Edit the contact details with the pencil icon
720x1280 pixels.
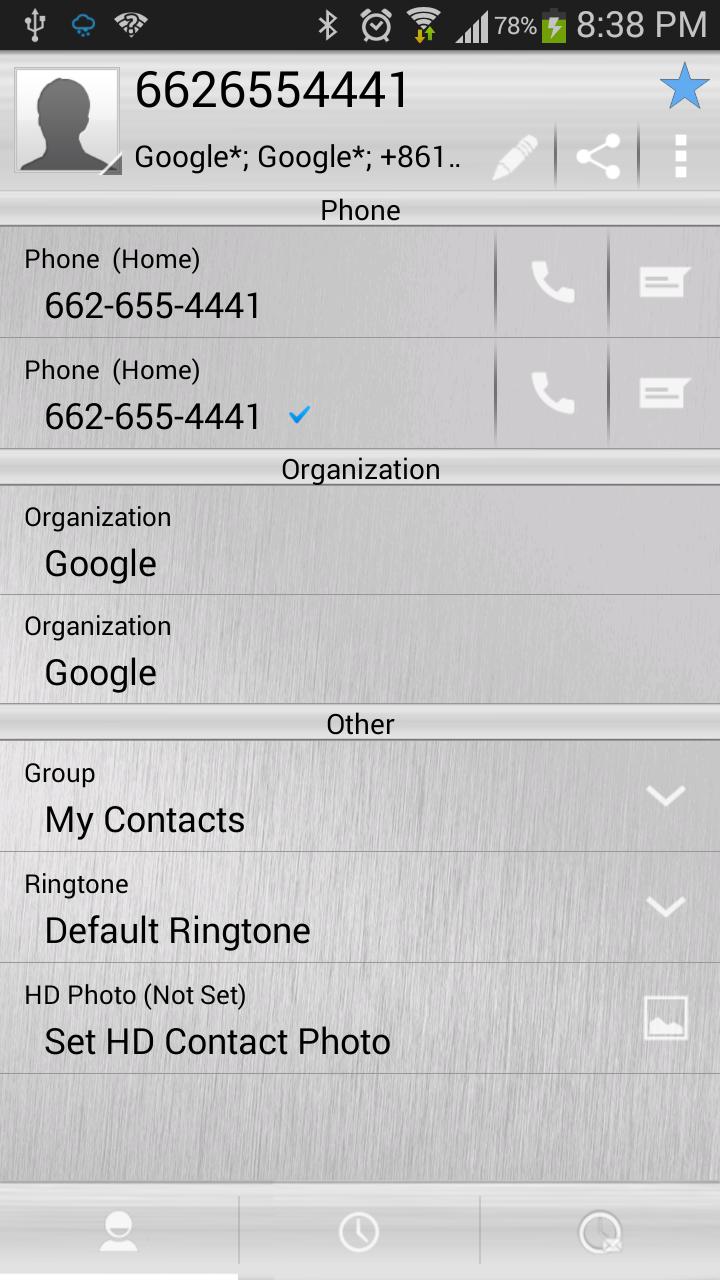pos(516,155)
